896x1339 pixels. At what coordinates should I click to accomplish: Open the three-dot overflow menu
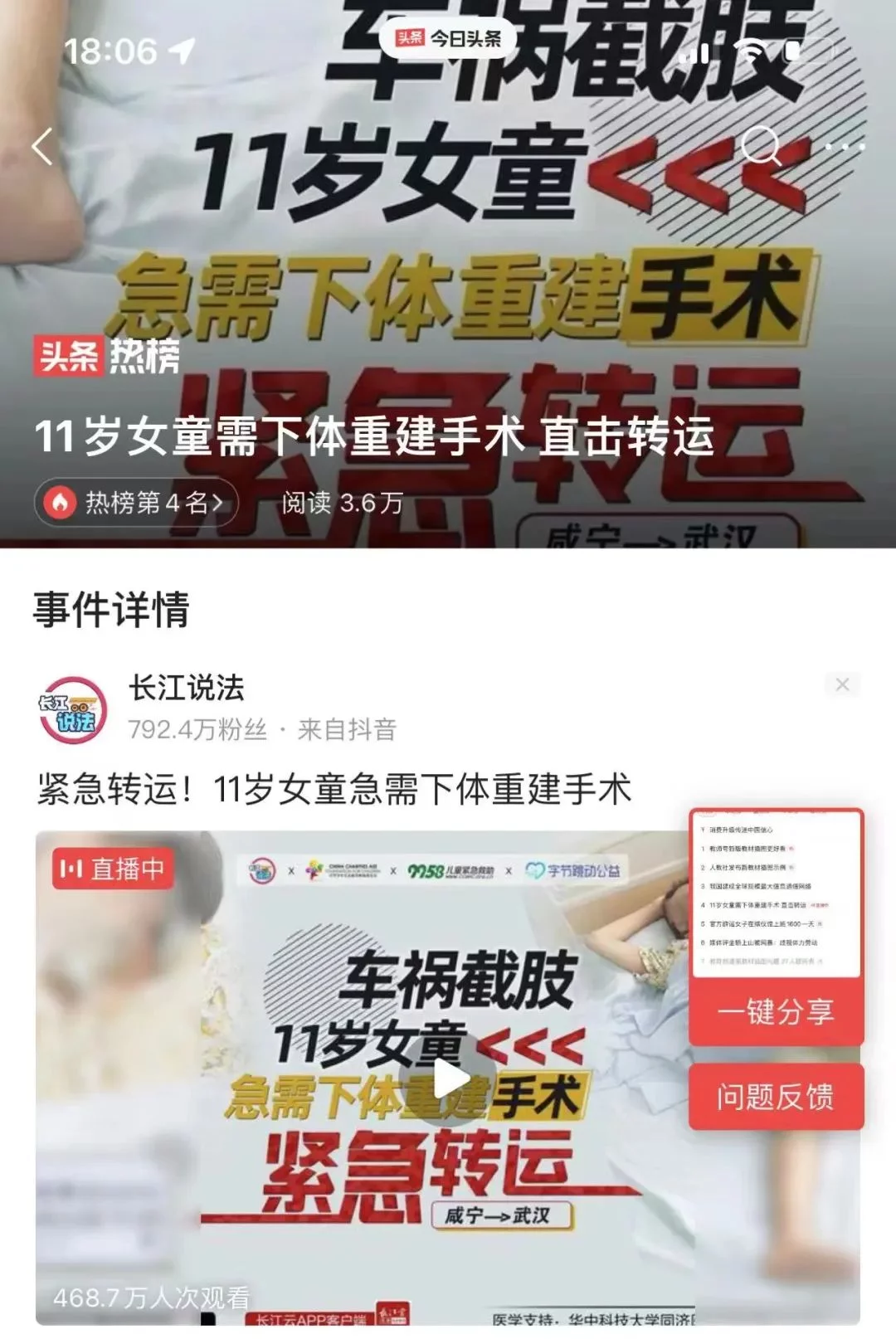(x=845, y=147)
